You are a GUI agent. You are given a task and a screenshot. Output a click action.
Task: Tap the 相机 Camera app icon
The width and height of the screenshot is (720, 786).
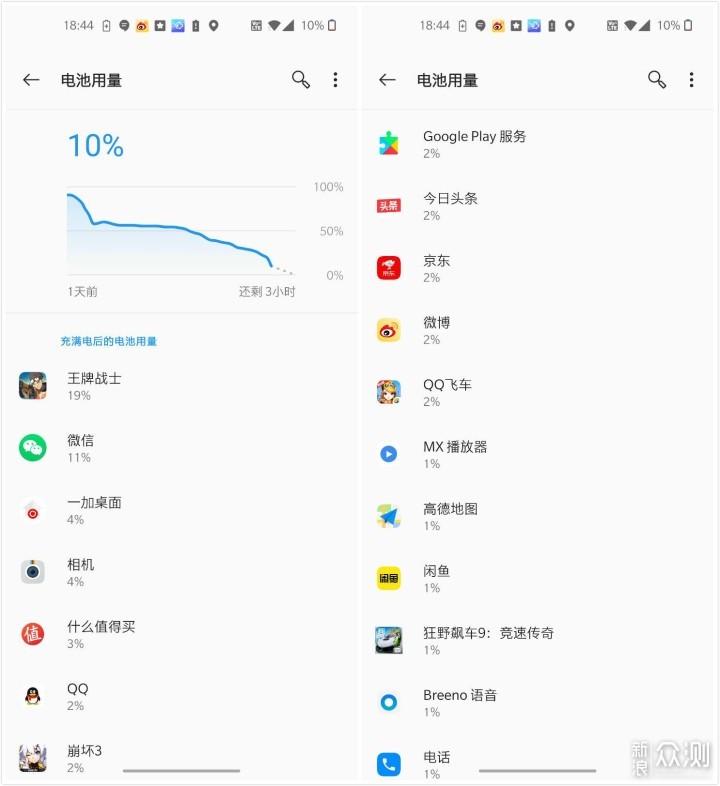[32, 572]
